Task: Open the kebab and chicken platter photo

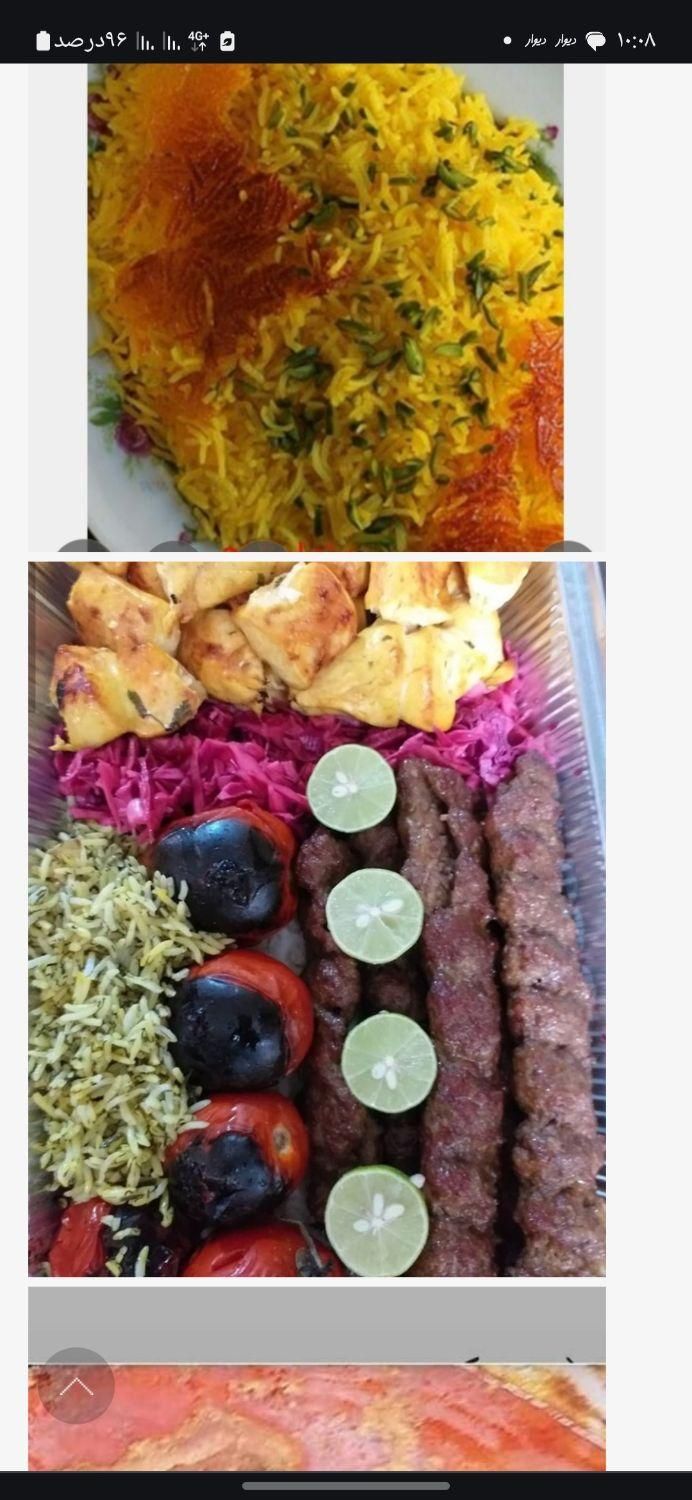Action: click(316, 918)
